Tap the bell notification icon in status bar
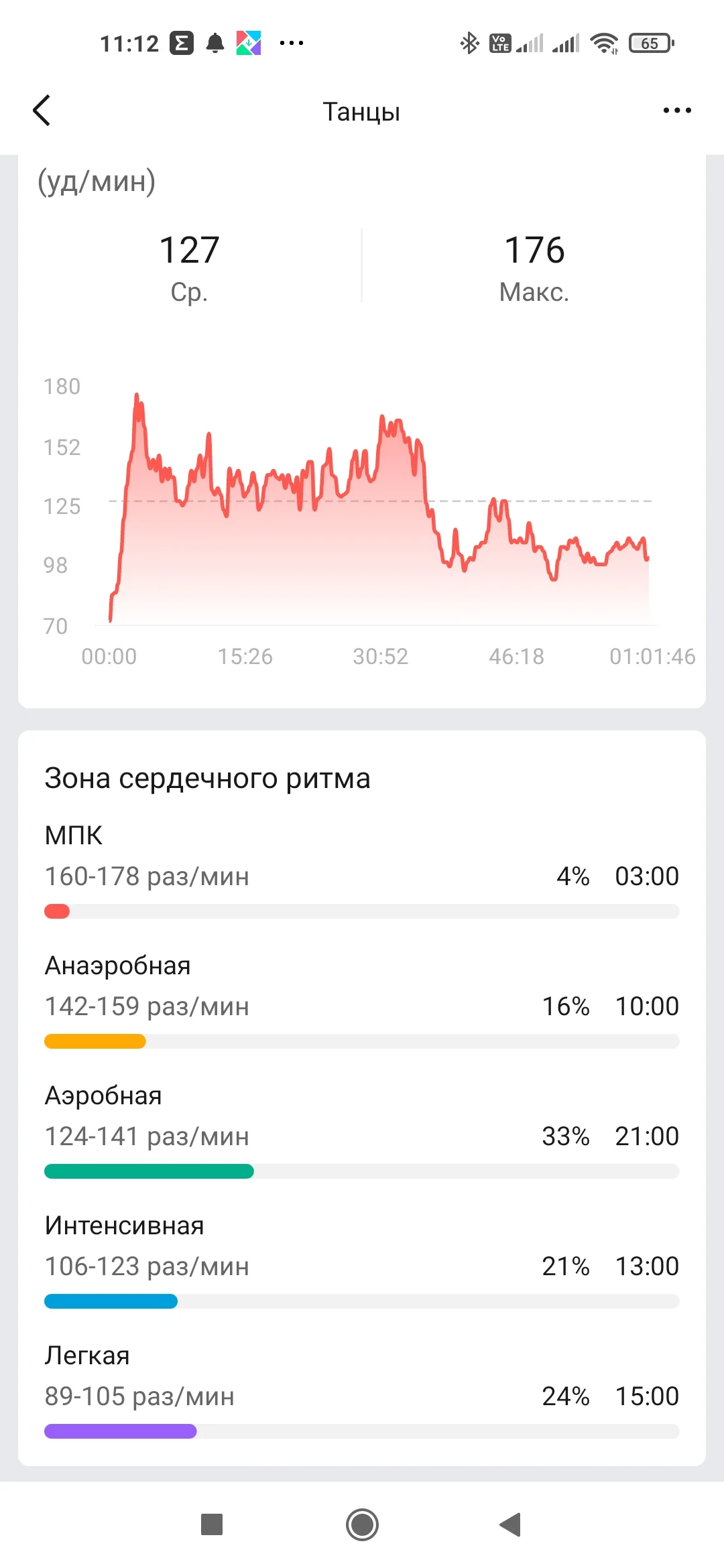The width and height of the screenshot is (724, 1568). point(214,42)
